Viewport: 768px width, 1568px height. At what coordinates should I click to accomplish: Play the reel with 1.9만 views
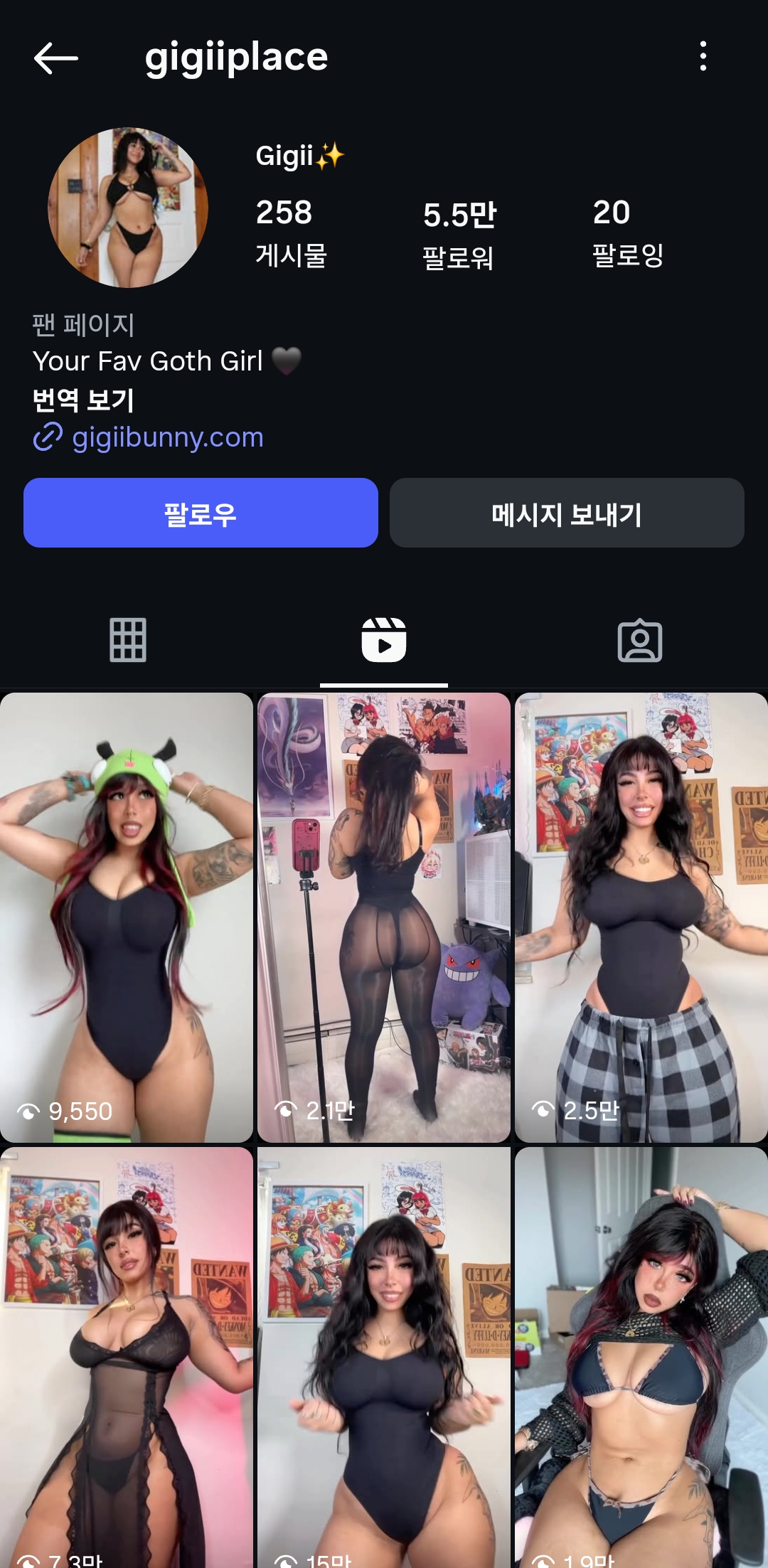tap(641, 1358)
